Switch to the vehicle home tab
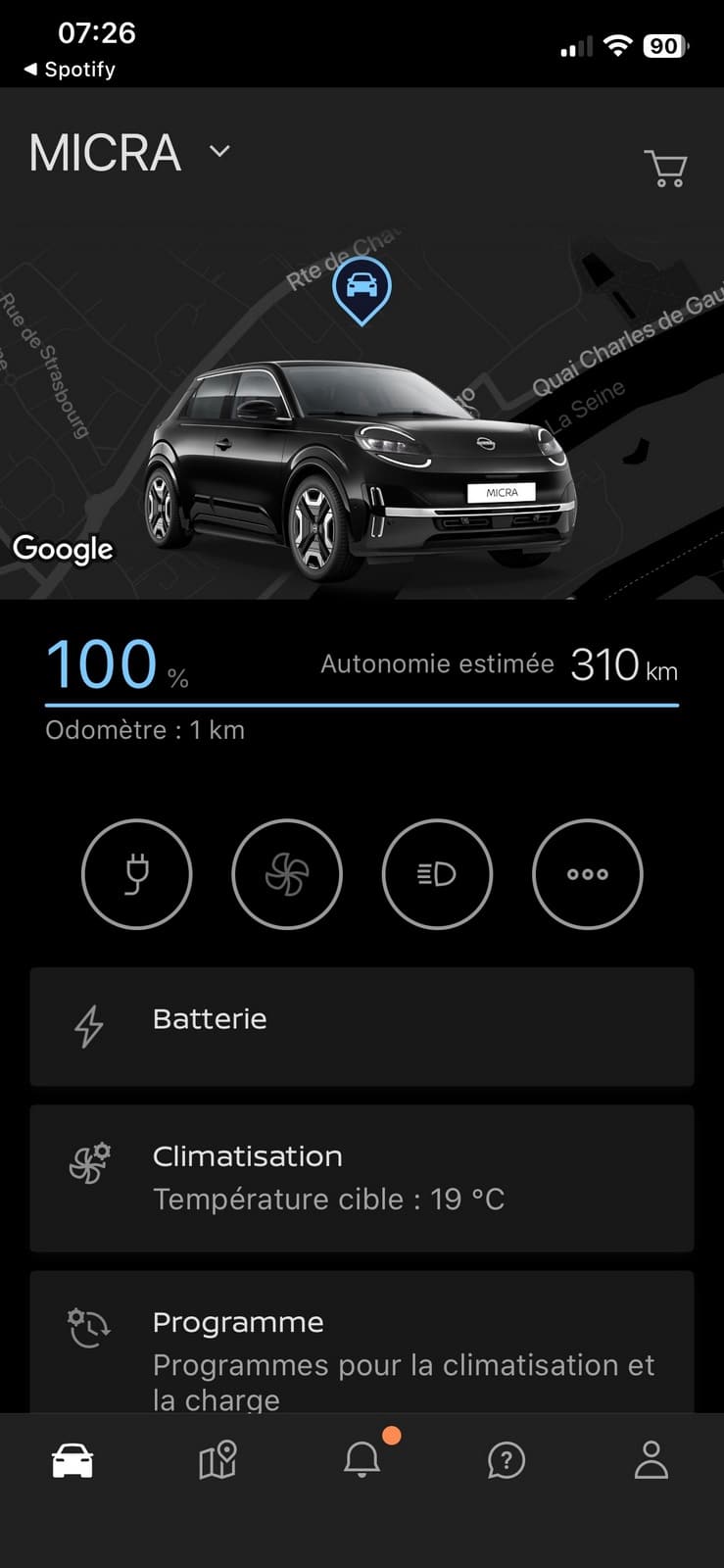724x1568 pixels. coord(72,1461)
